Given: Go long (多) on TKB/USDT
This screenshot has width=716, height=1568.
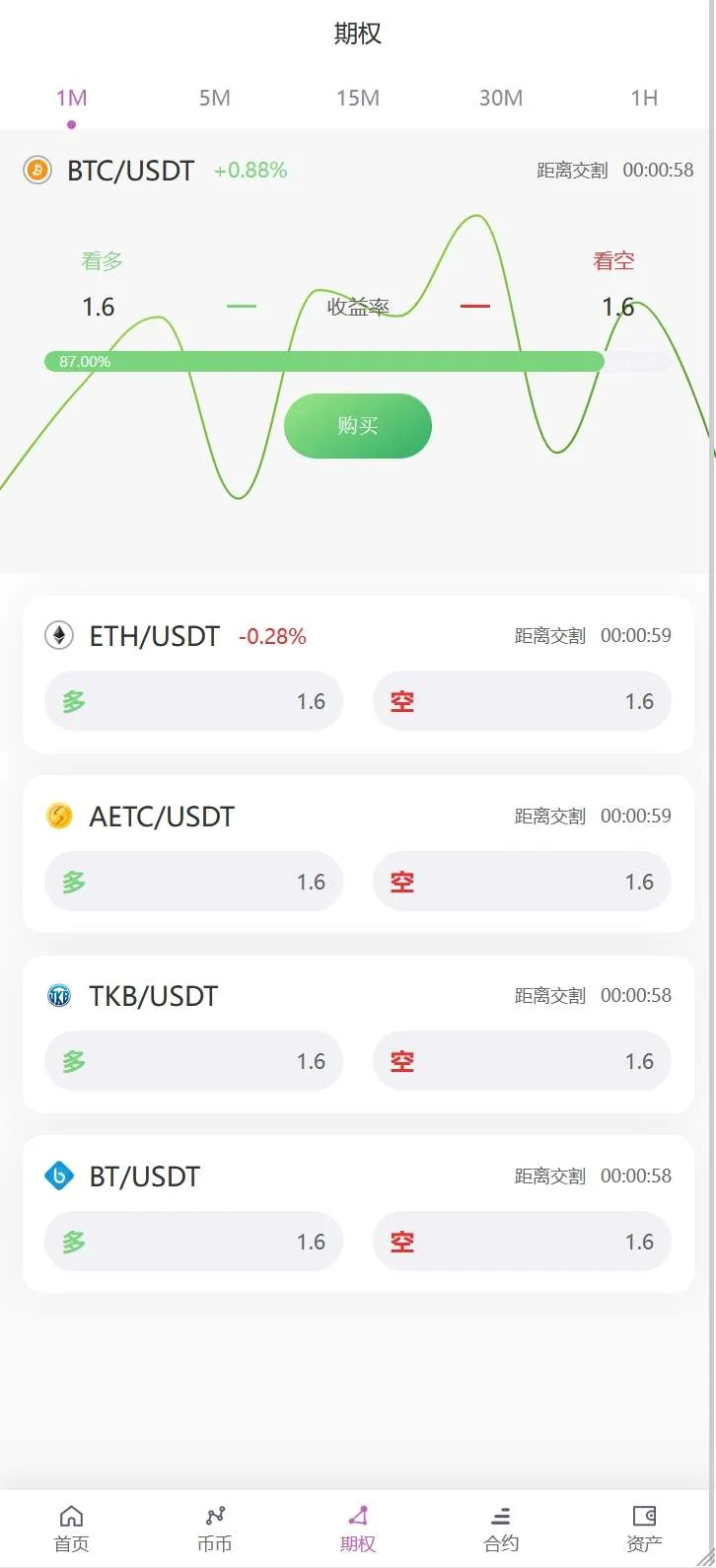Looking at the screenshot, I should pos(193,1061).
